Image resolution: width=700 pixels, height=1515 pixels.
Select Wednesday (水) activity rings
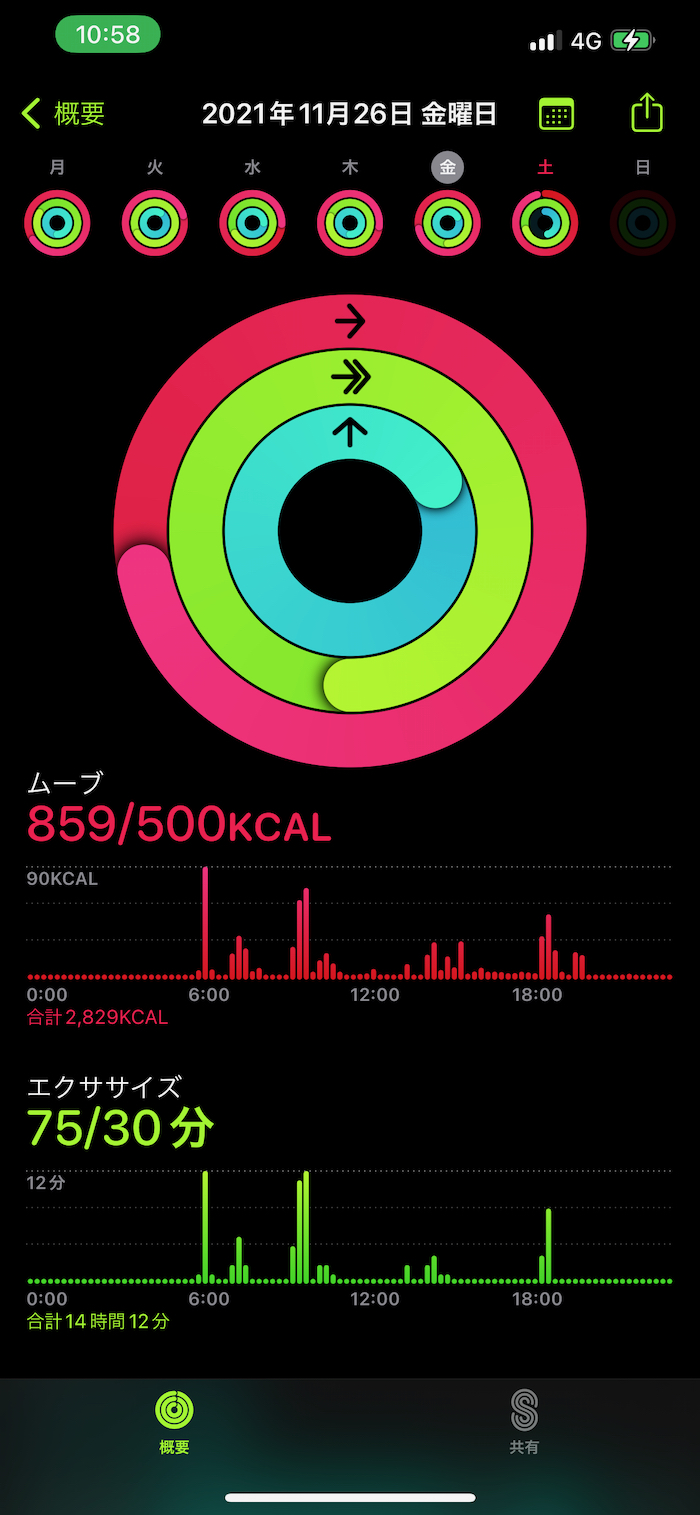click(x=253, y=222)
